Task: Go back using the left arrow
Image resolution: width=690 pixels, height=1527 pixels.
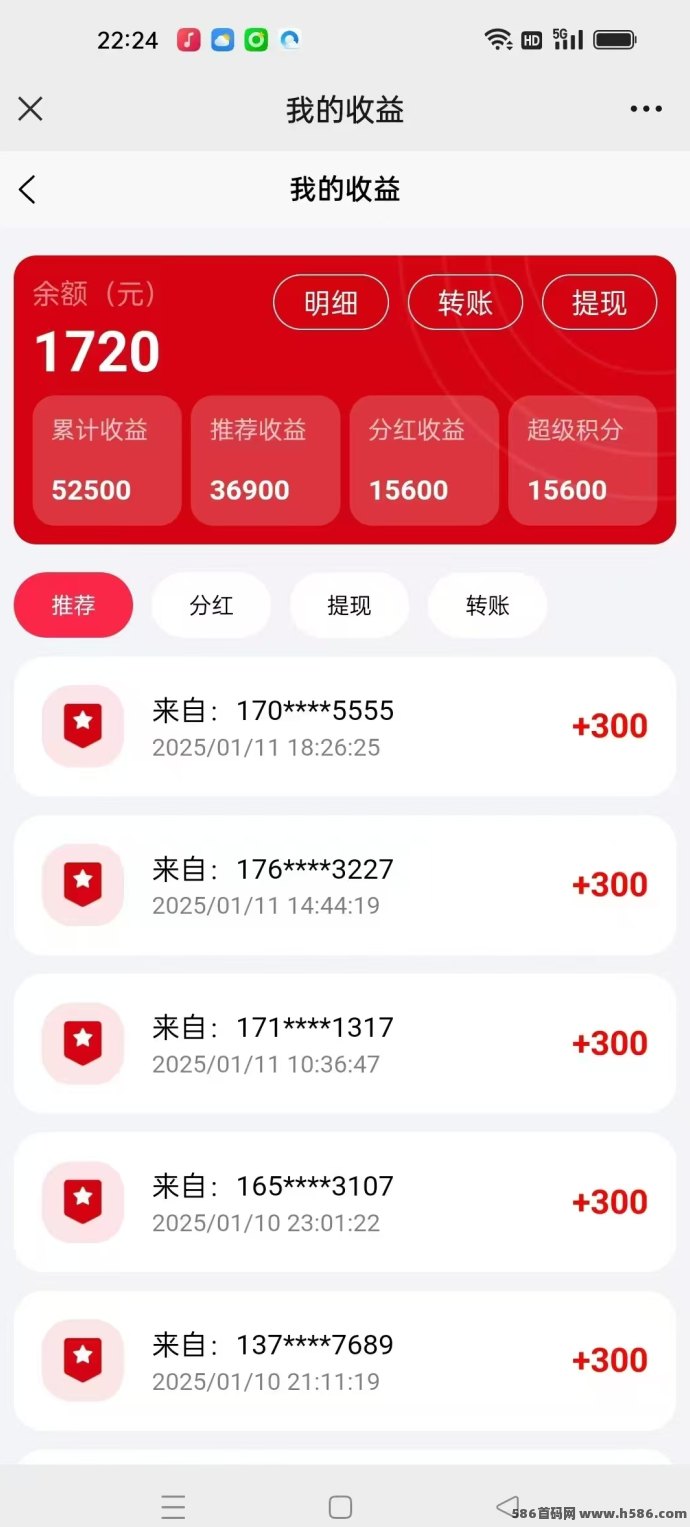Action: 28,189
